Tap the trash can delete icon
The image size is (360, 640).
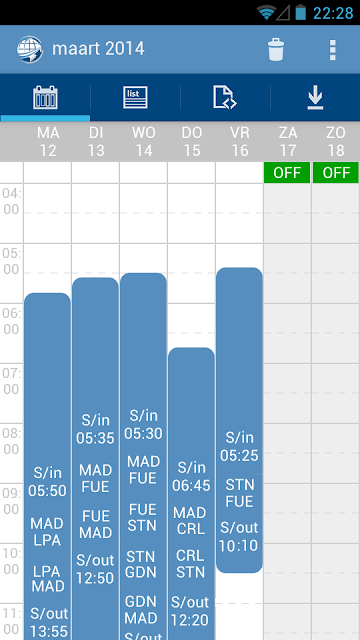(x=276, y=49)
